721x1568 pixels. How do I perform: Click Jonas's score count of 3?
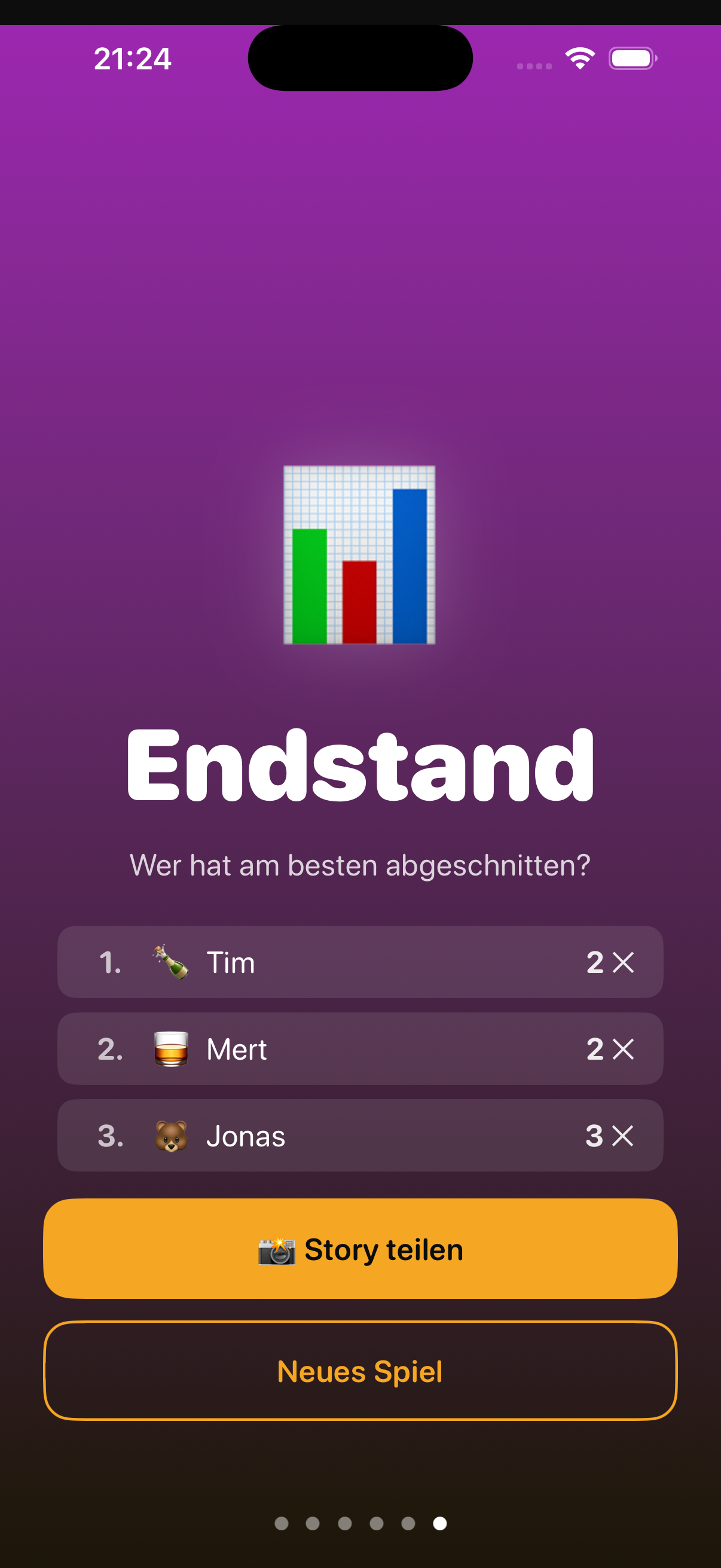tap(595, 1136)
